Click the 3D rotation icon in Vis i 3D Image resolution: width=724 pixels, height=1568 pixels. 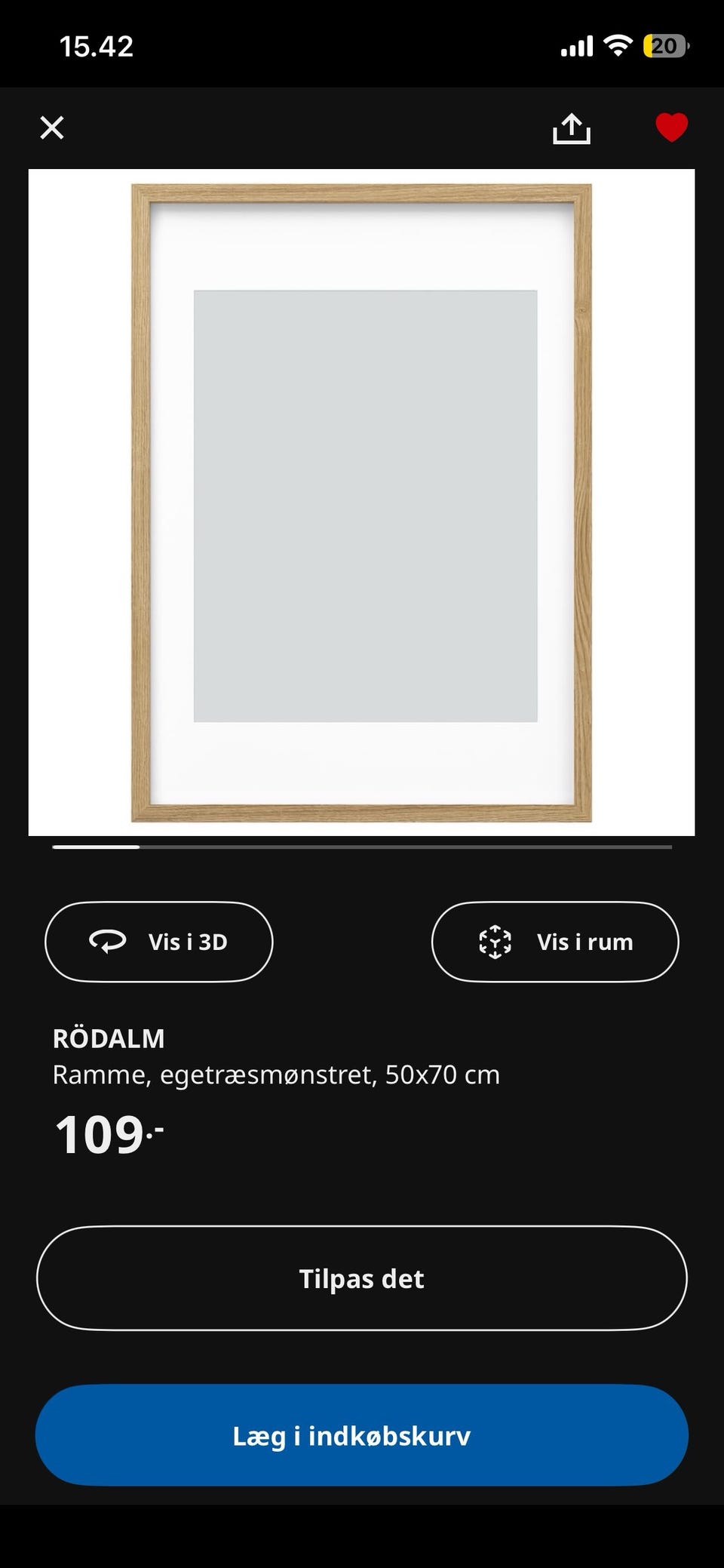(108, 942)
